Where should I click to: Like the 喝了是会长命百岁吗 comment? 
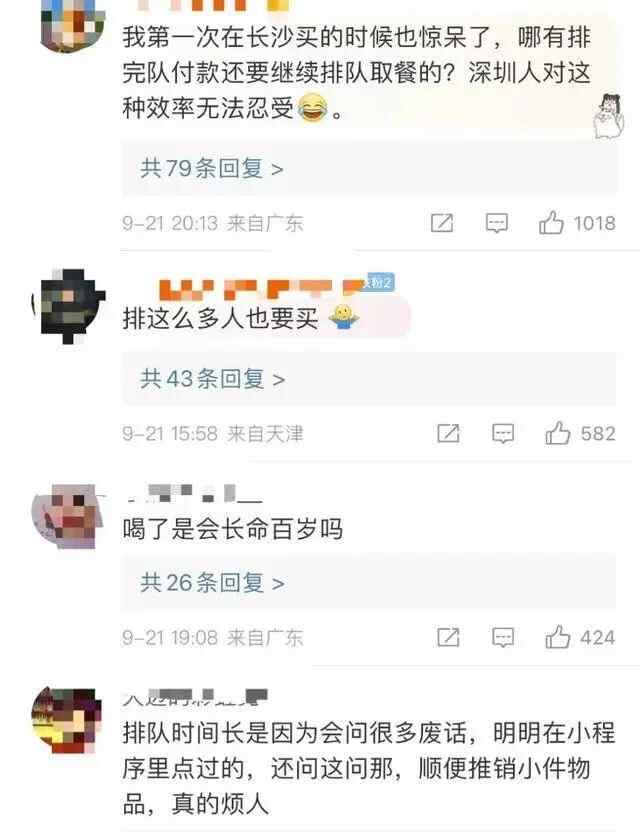click(558, 637)
